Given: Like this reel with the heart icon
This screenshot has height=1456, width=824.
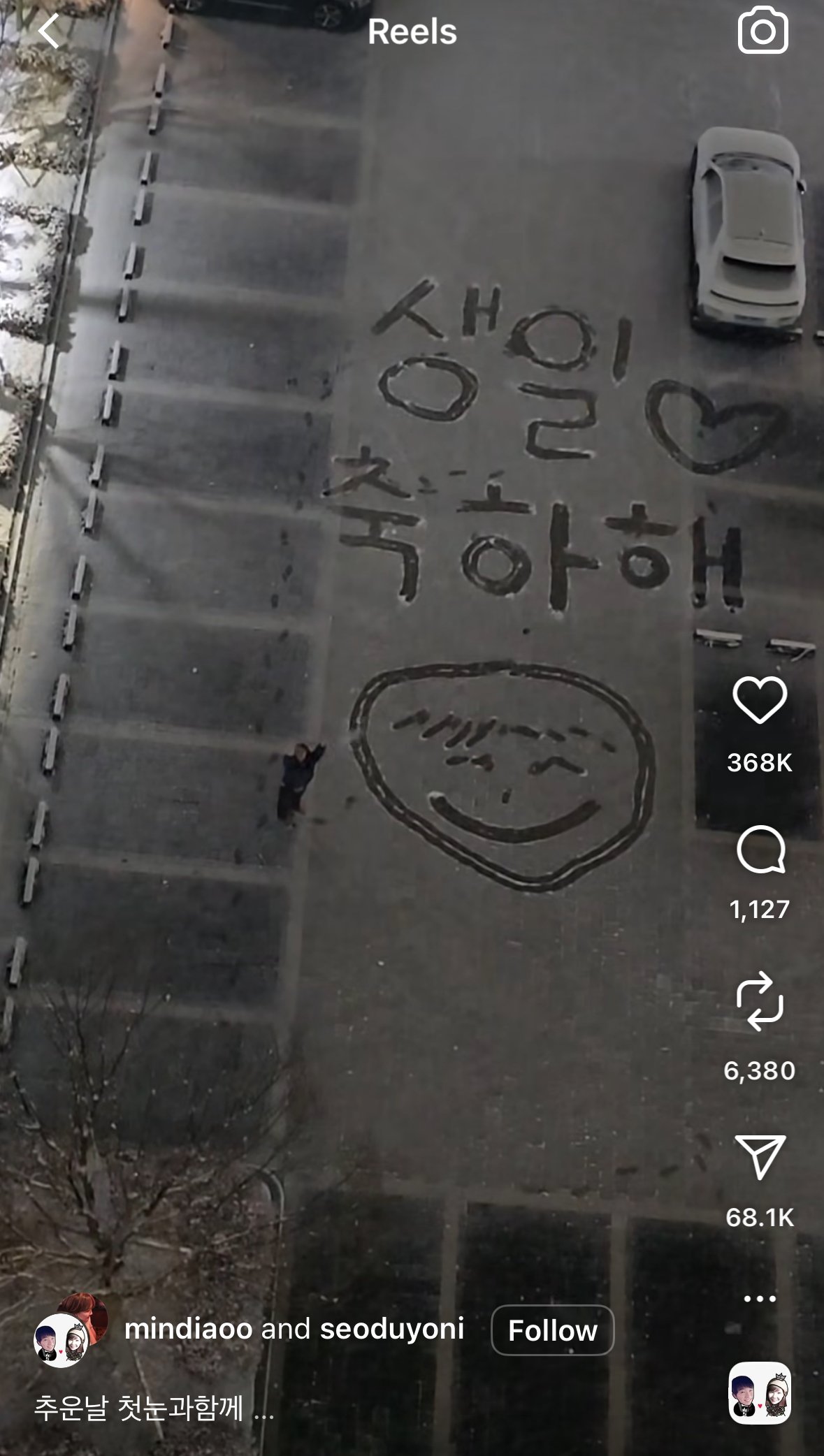Looking at the screenshot, I should click(x=759, y=700).
